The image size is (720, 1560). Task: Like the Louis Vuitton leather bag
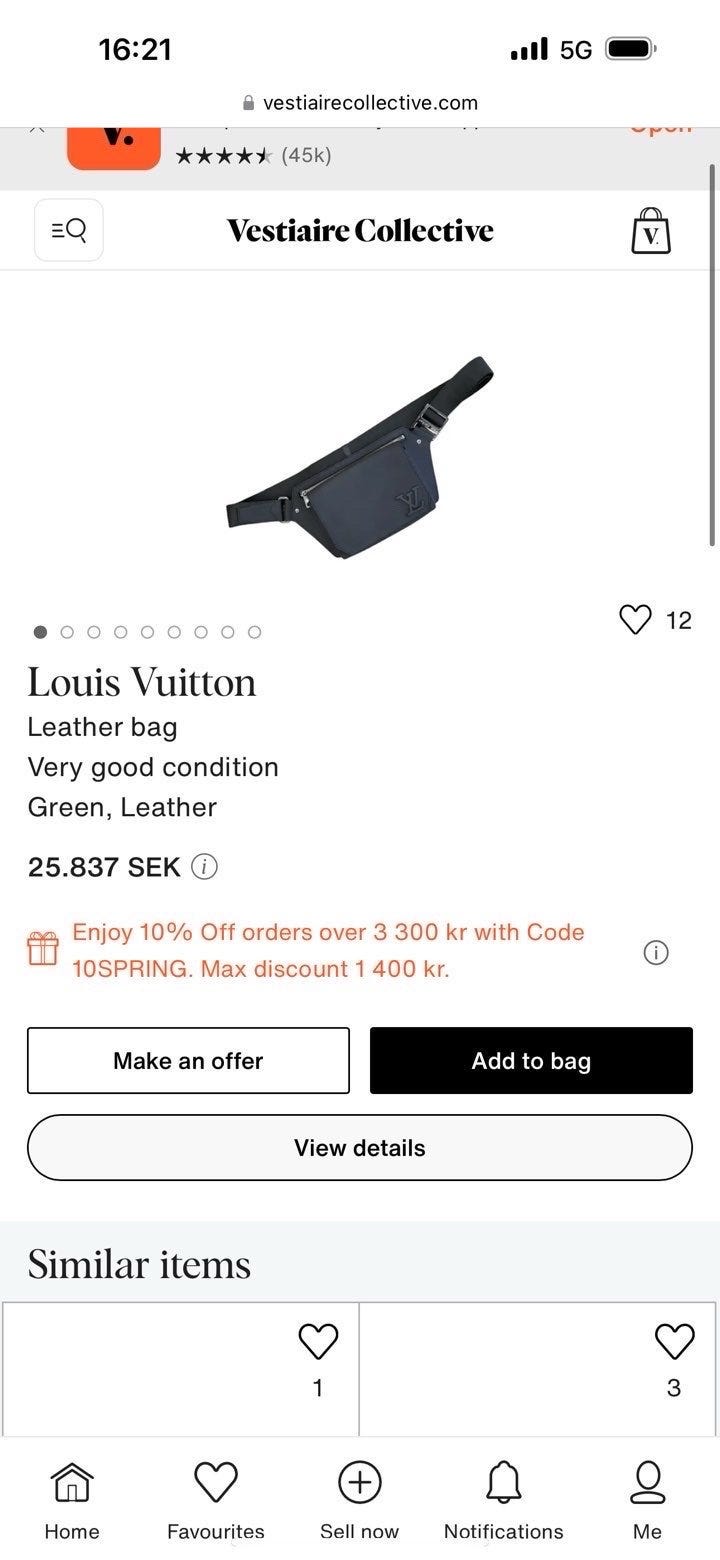click(635, 620)
